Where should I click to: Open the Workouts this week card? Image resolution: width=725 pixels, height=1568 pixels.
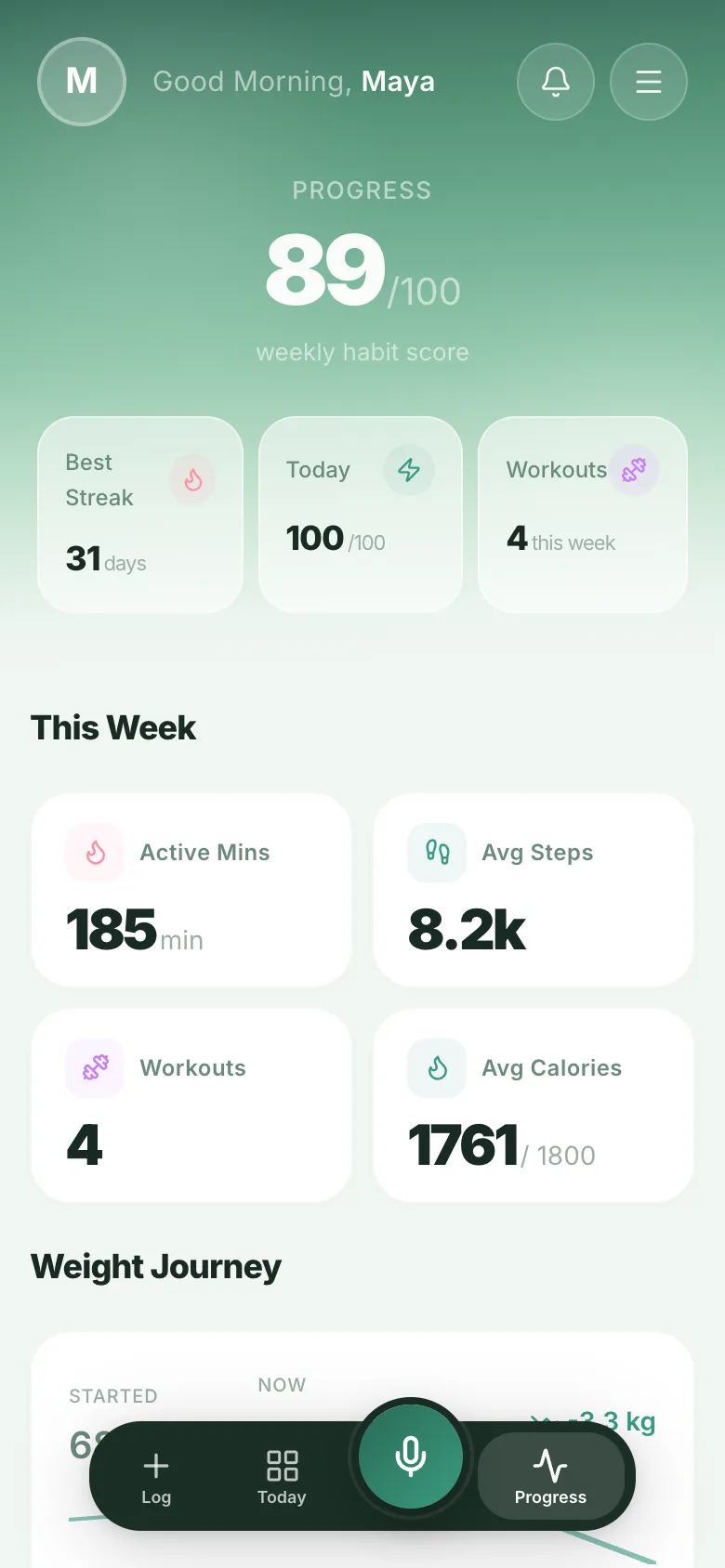click(583, 515)
